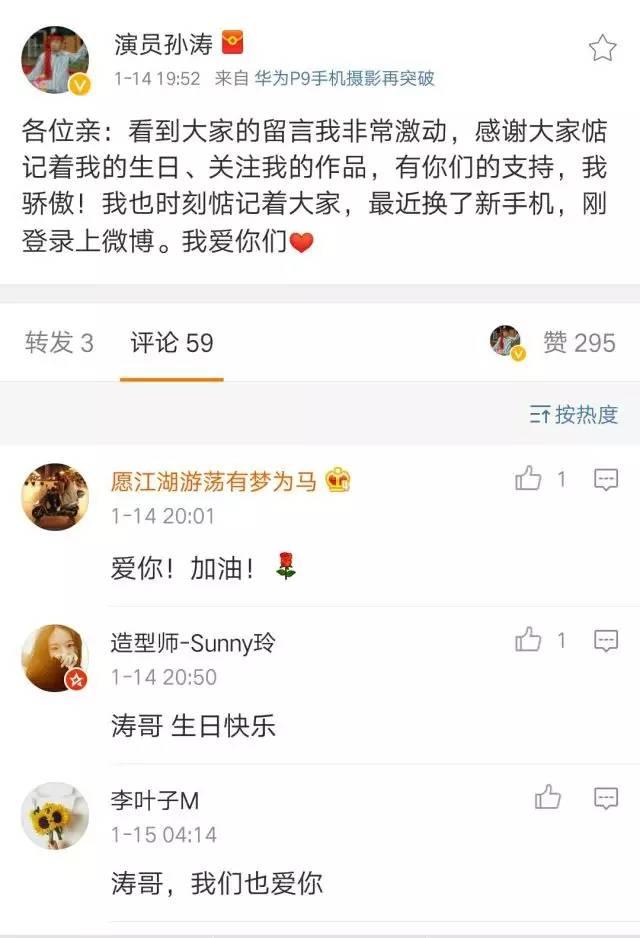Reply to 愿江湖游荡有梦为马's comment

coord(605,480)
